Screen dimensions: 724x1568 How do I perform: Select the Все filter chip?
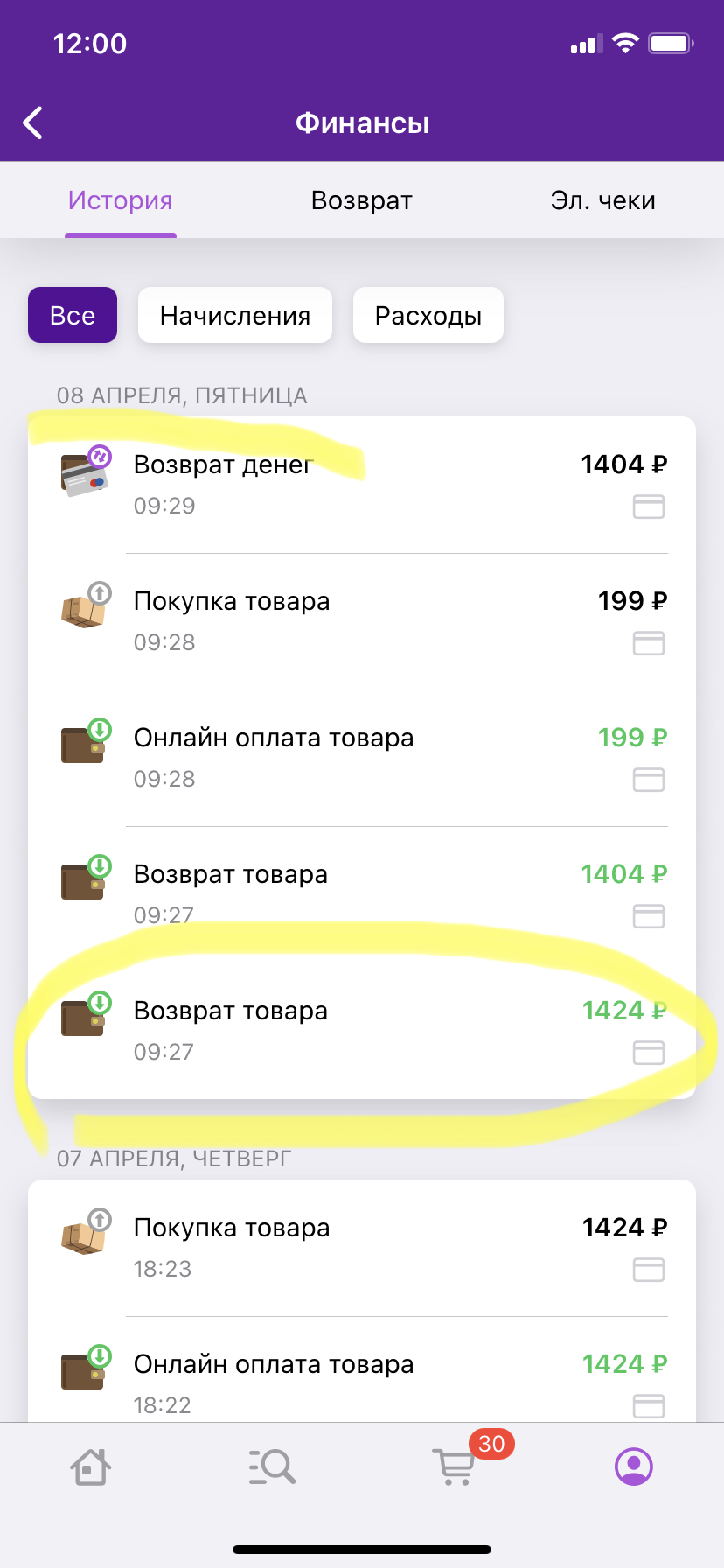coord(73,315)
